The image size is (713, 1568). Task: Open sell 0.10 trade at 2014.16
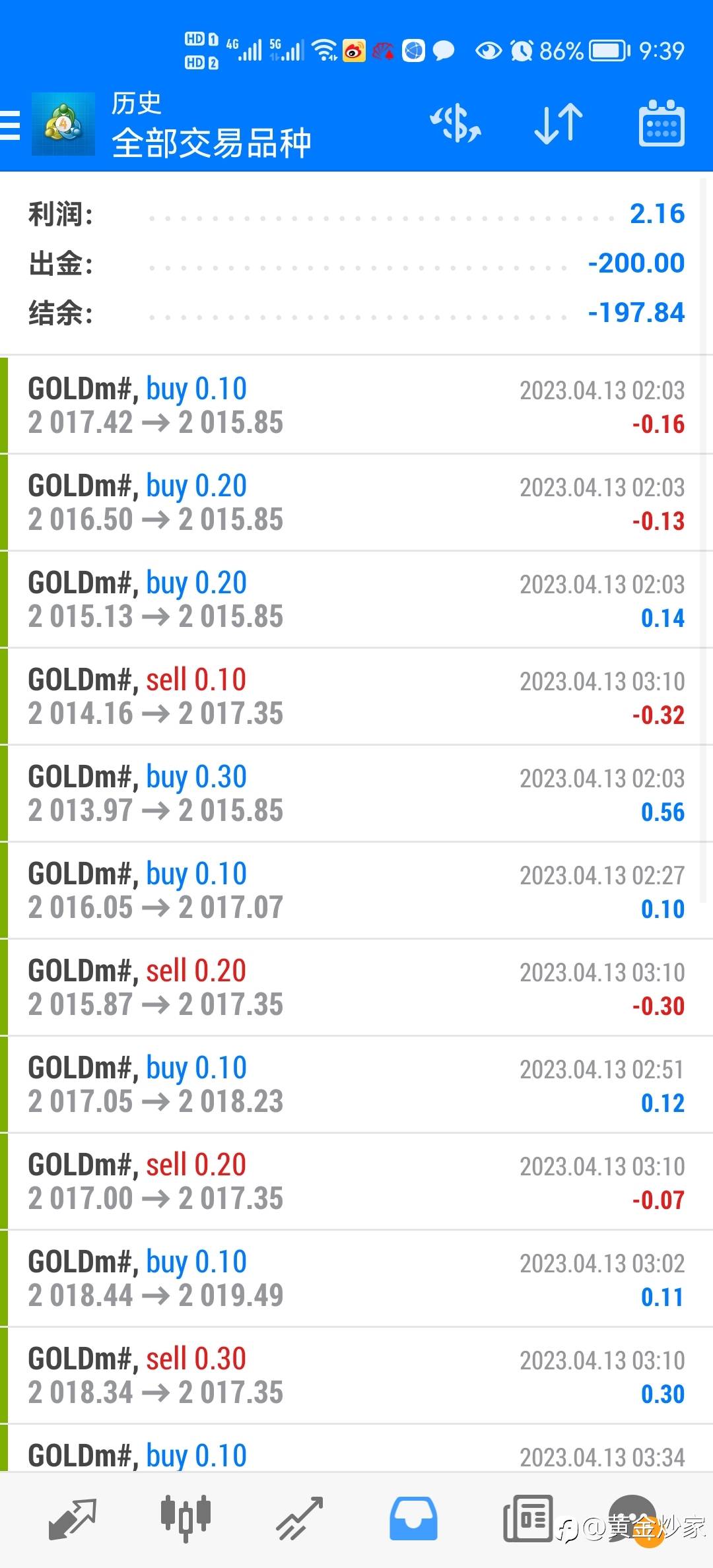pyautogui.click(x=356, y=696)
